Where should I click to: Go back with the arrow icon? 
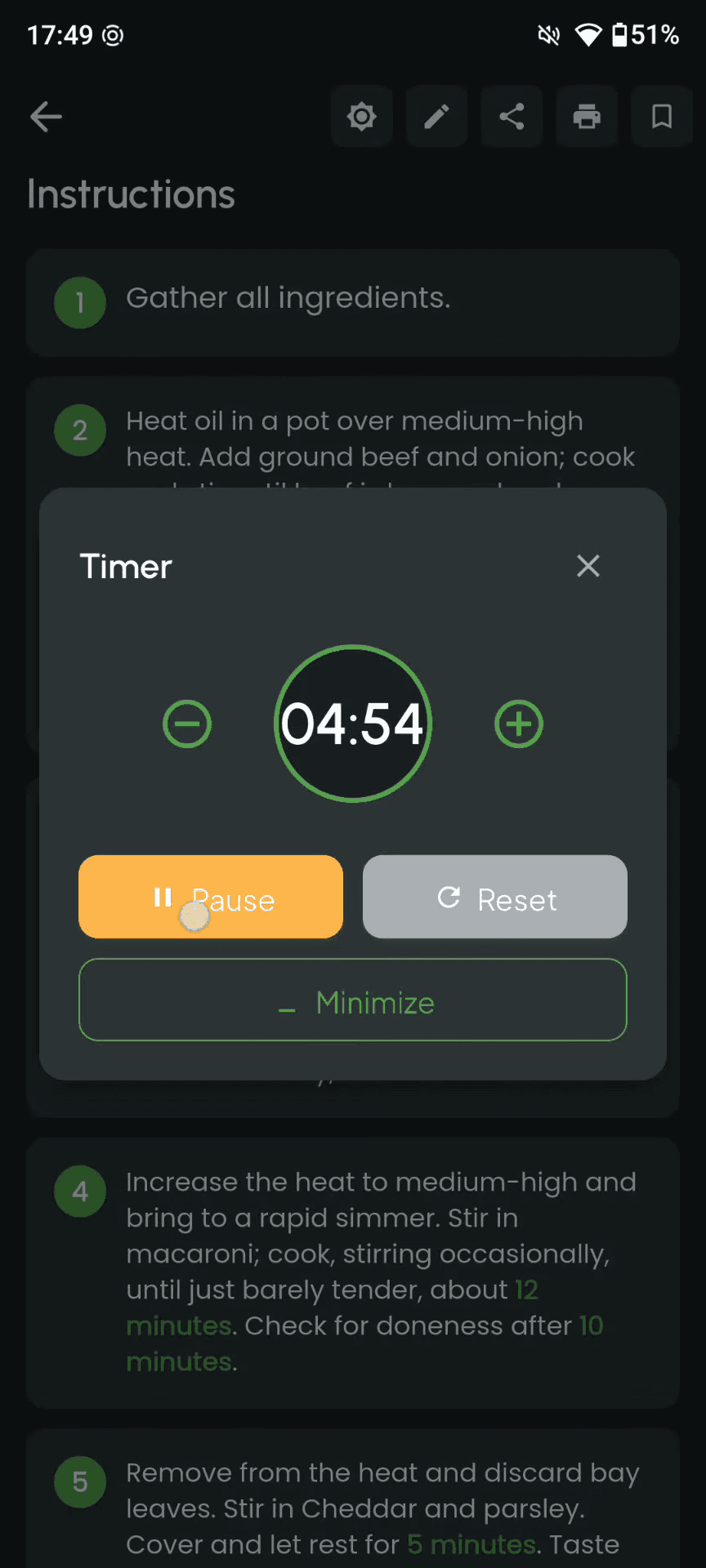pos(46,117)
